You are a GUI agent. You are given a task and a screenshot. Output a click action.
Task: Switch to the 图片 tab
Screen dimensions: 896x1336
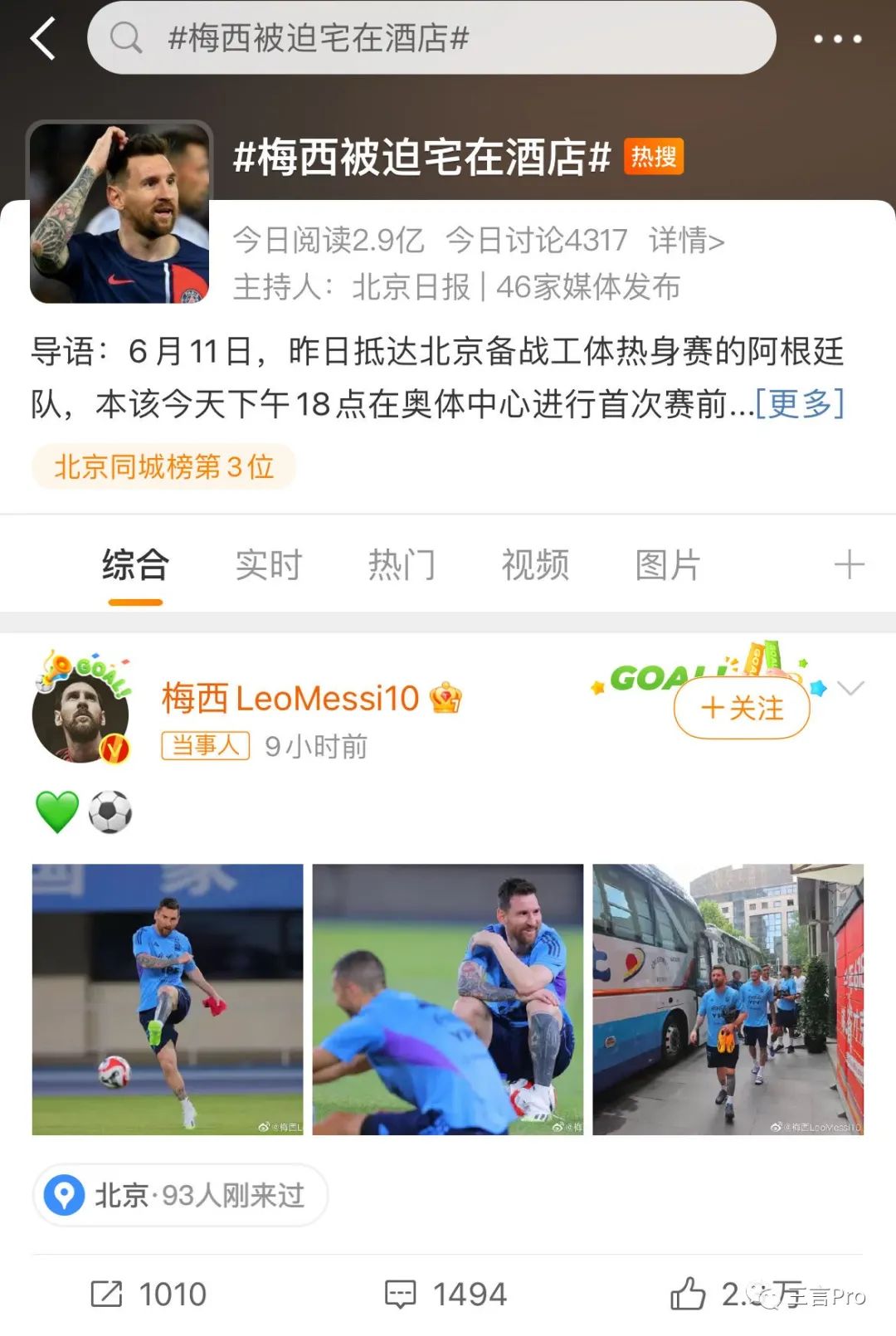click(x=668, y=566)
